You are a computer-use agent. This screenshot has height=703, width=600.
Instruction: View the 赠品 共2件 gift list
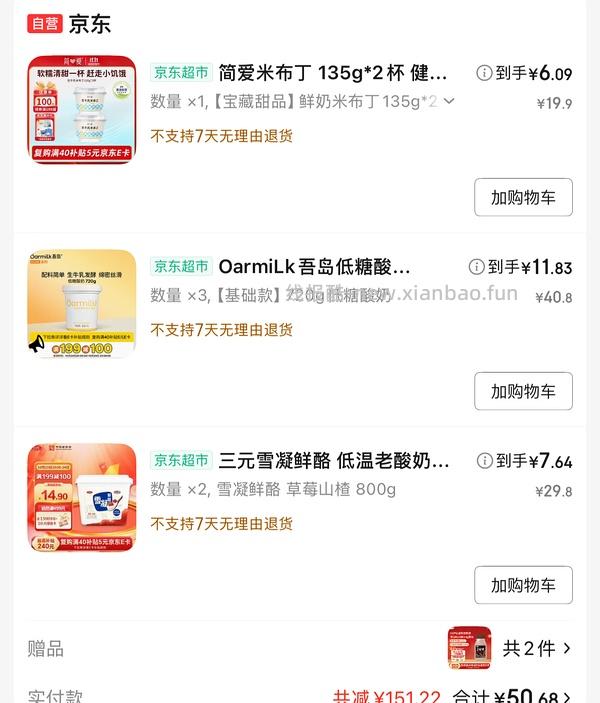pyautogui.click(x=536, y=649)
